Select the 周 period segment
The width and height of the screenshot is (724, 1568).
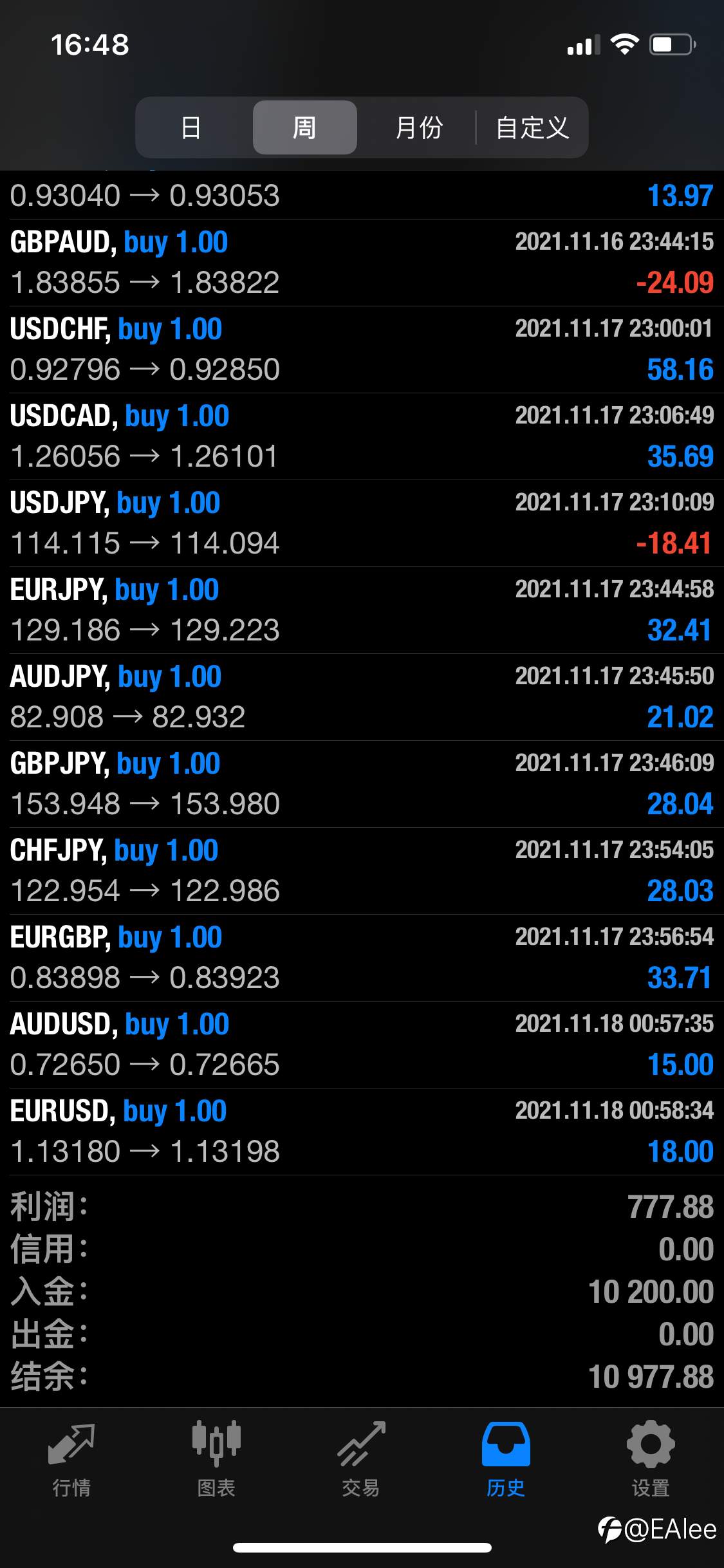(305, 127)
